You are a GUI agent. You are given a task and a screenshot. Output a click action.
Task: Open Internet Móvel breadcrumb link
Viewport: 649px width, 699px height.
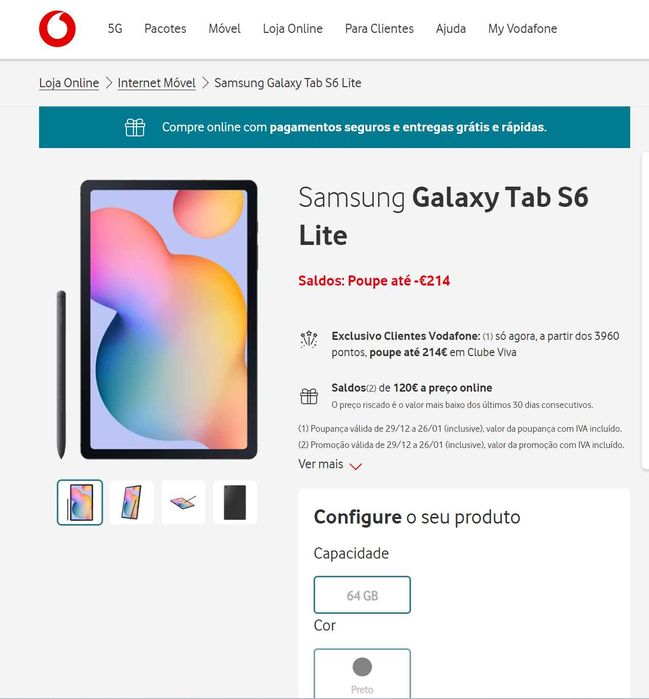pyautogui.click(x=156, y=83)
